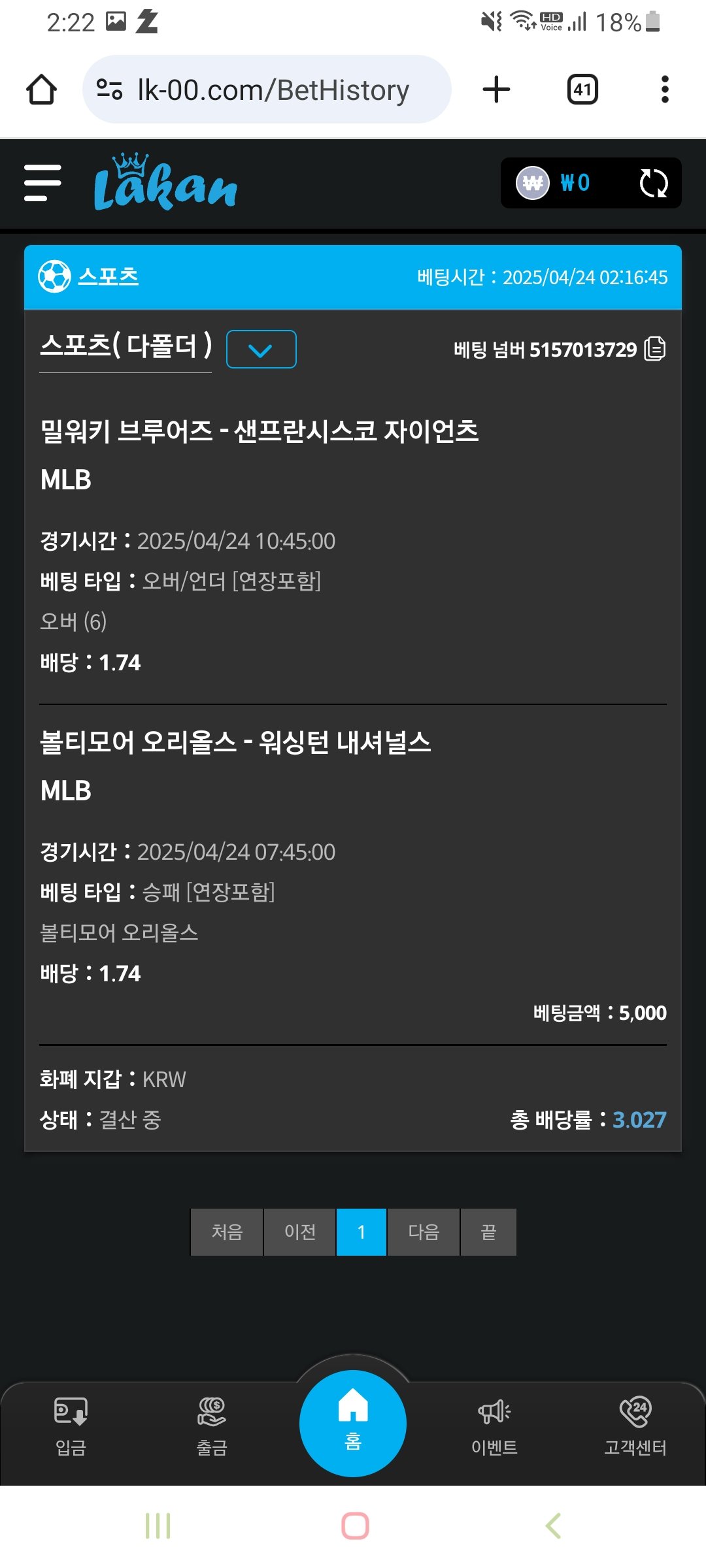Copy the bet number 5157013729
Screen dimensions: 706x1568
click(654, 349)
